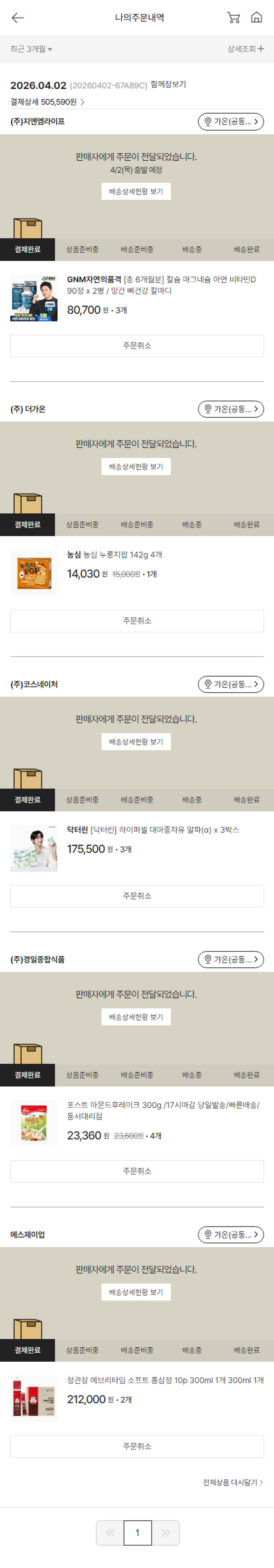Open delivery address for (주)경일종합식품 order

231,959
